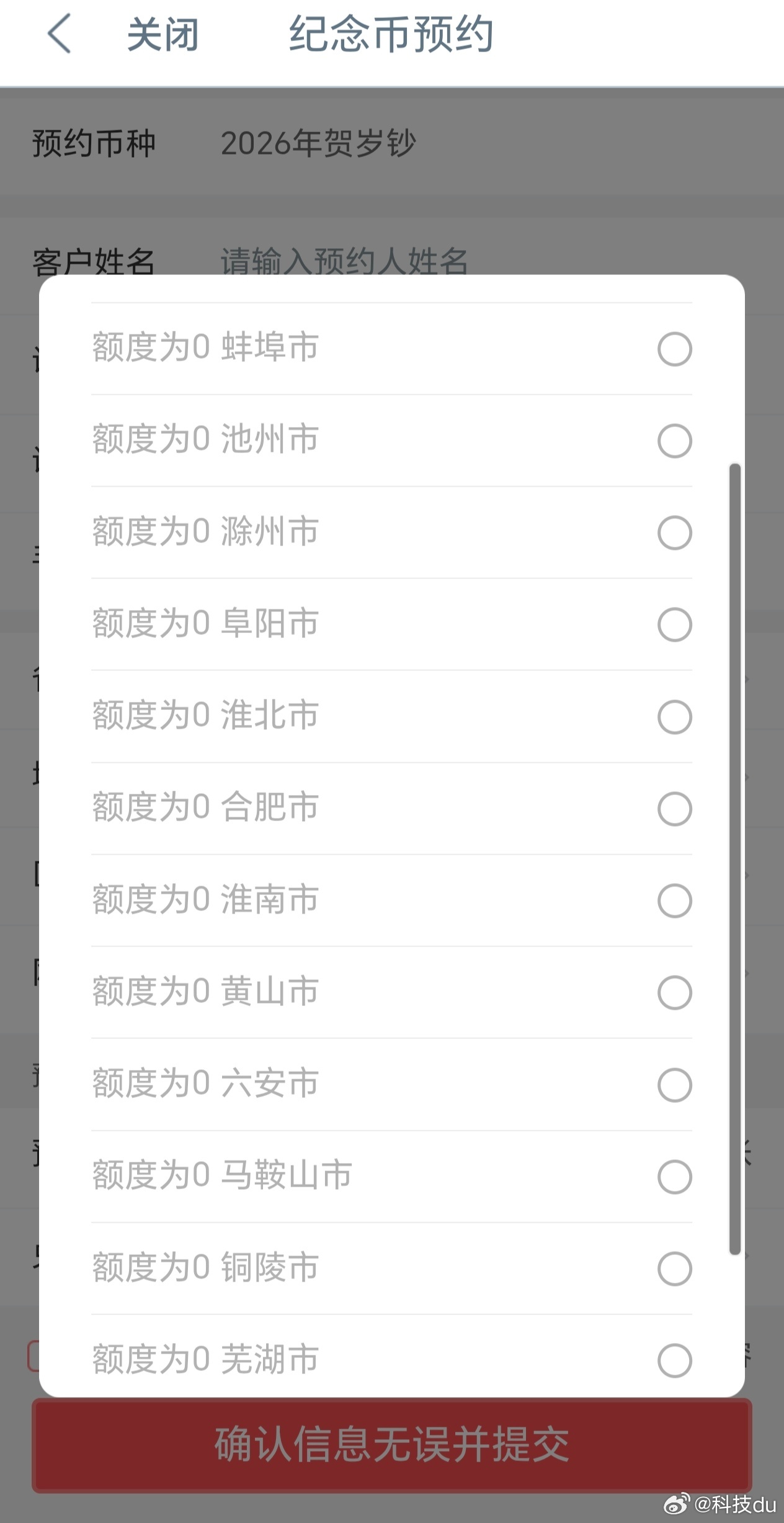Select the 铜陵市 radio button

(x=675, y=1267)
